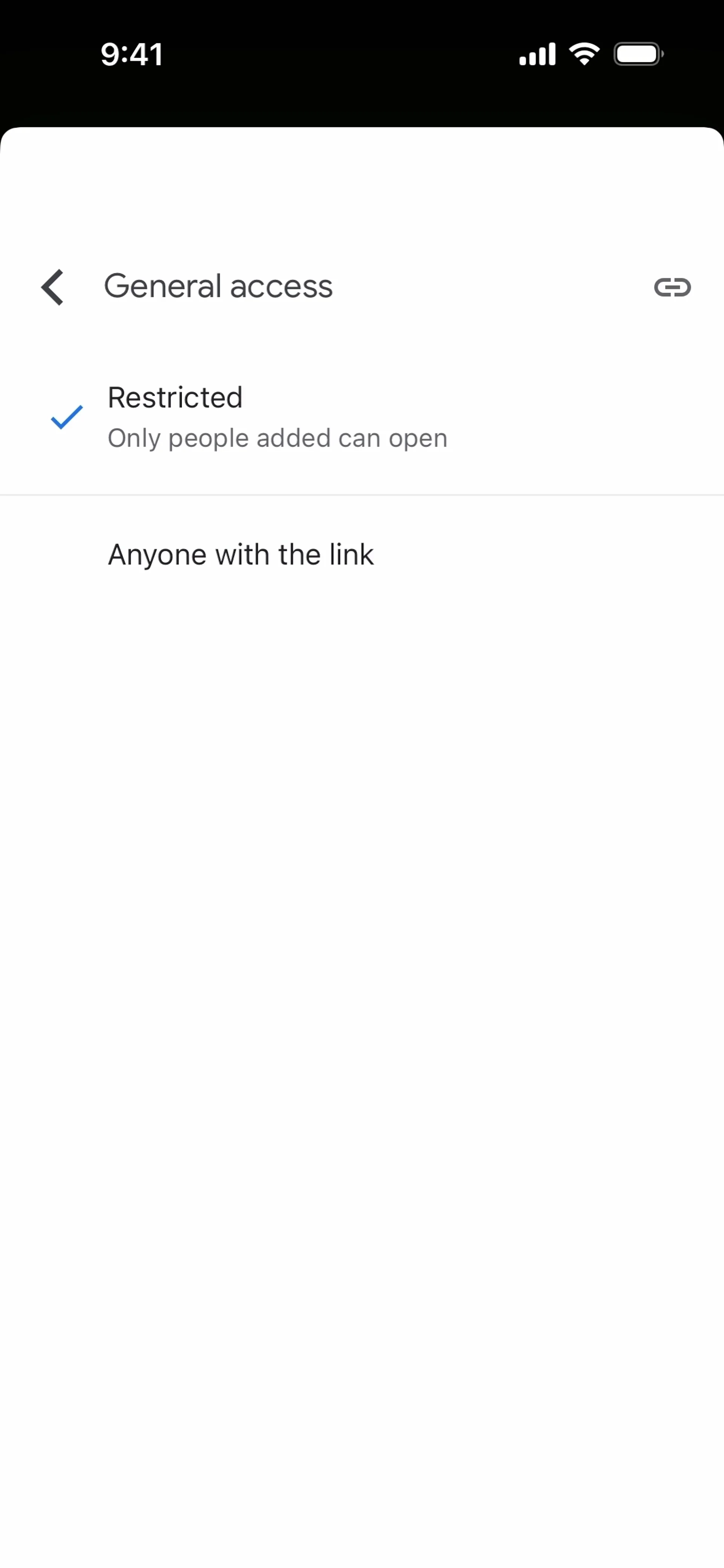Go back from General access

52,287
